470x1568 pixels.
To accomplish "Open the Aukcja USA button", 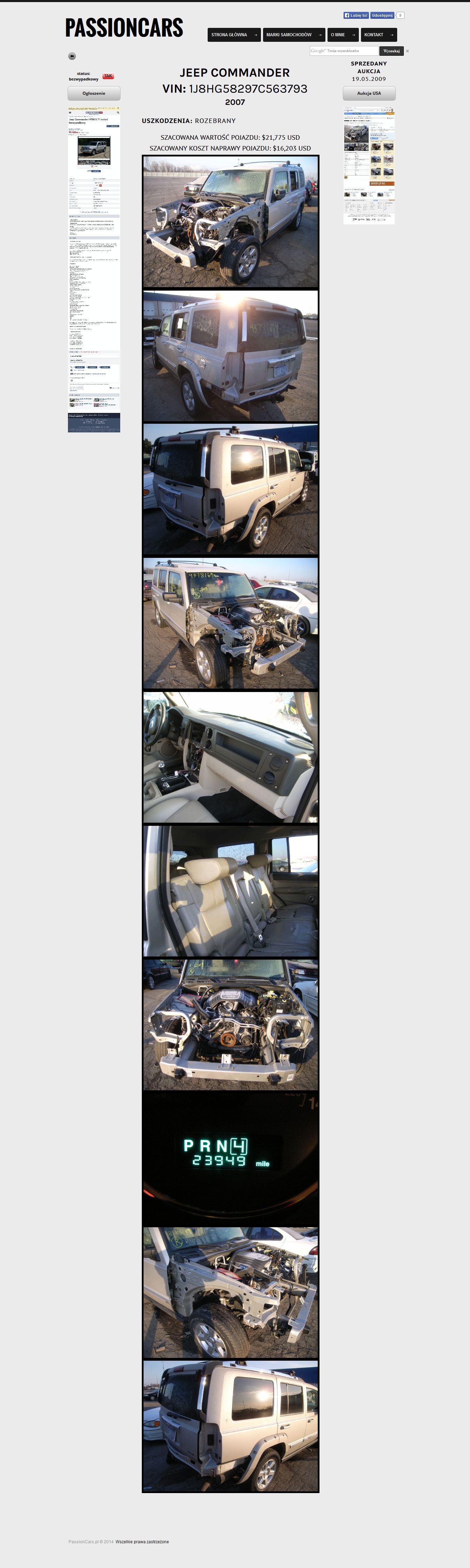I will [x=369, y=93].
